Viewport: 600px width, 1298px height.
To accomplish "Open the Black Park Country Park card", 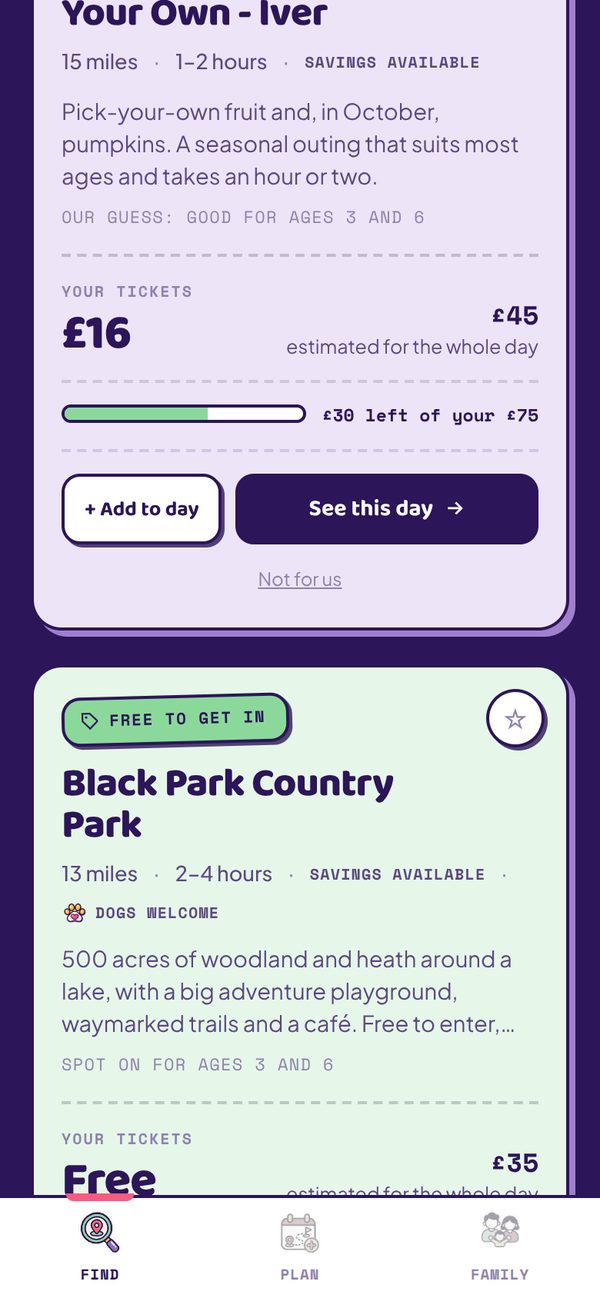I will pyautogui.click(x=228, y=803).
